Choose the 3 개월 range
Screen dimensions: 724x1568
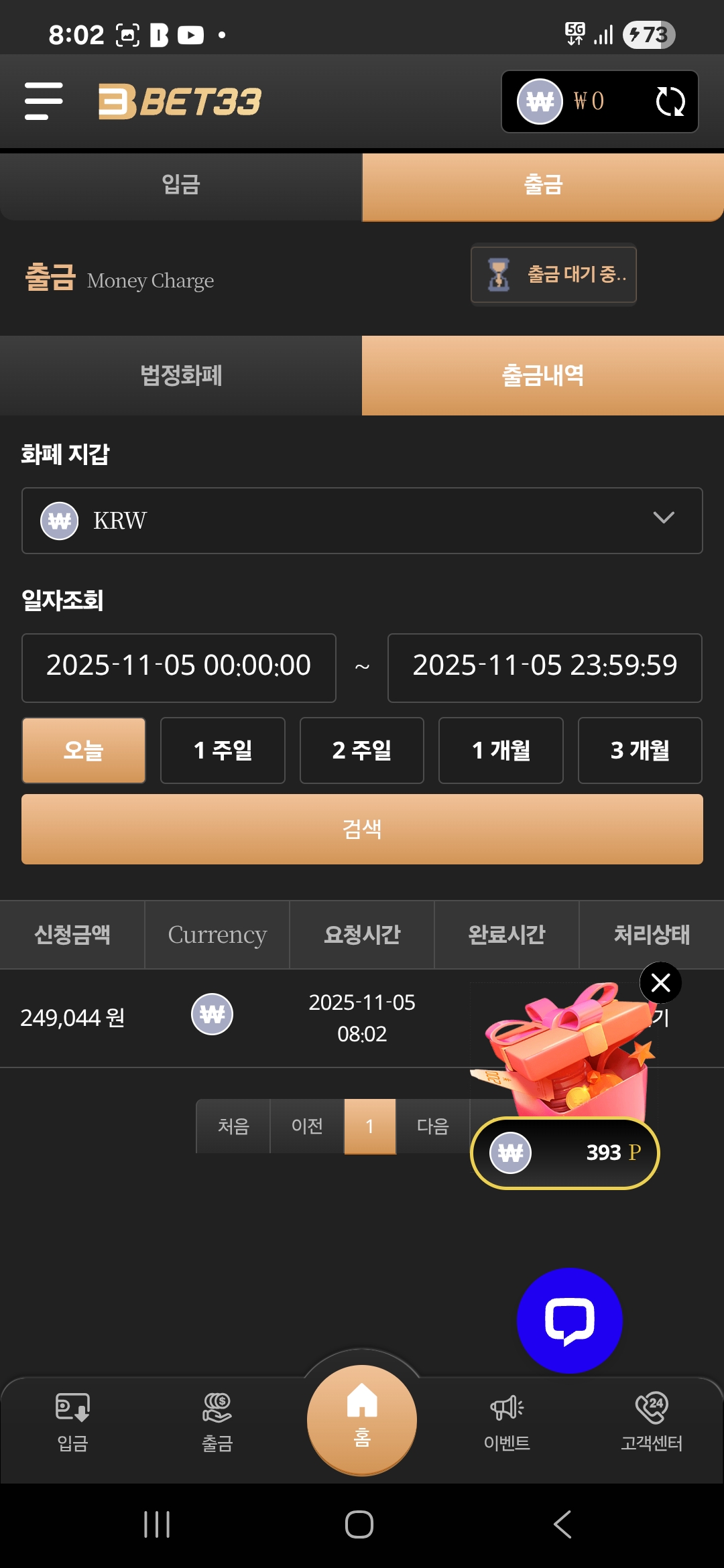coord(640,750)
